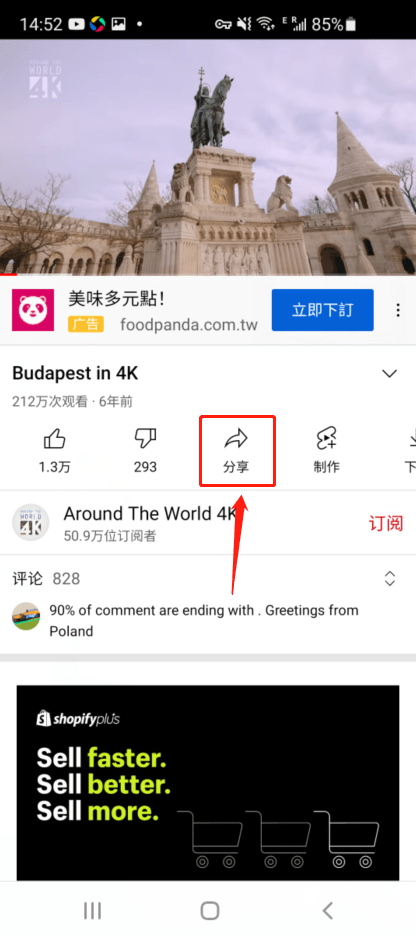Tap the video player to show controls
The image size is (416, 936).
pos(208,157)
